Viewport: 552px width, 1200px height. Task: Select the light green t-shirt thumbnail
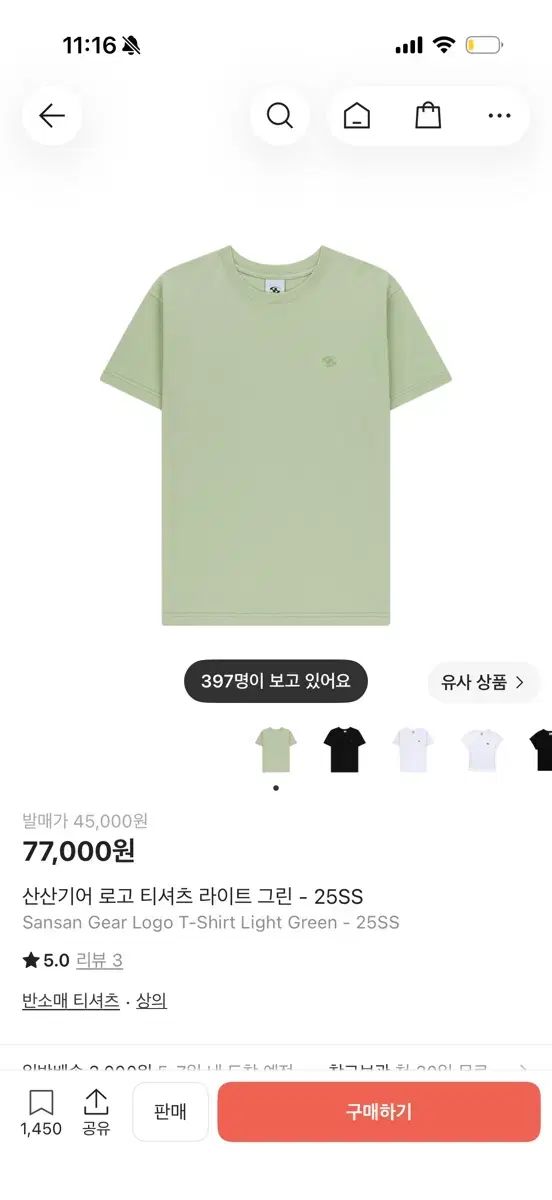[275, 749]
